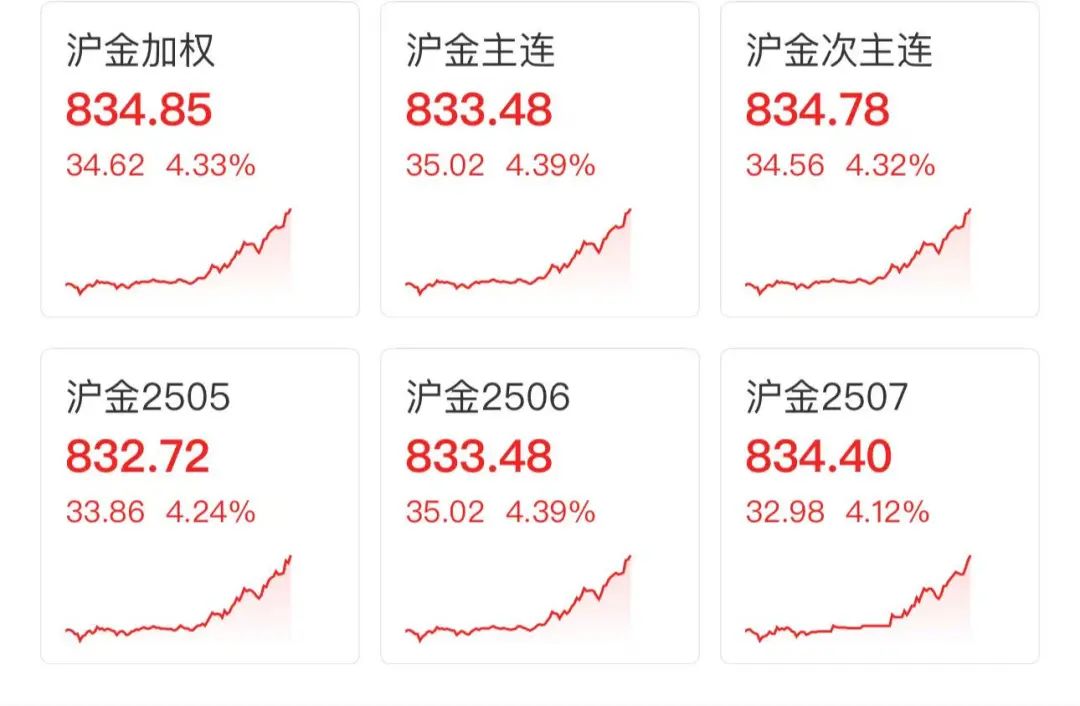Viewport: 1080px width, 706px height.
Task: Open the 沪金加权 quote card
Action: pyautogui.click(x=200, y=160)
